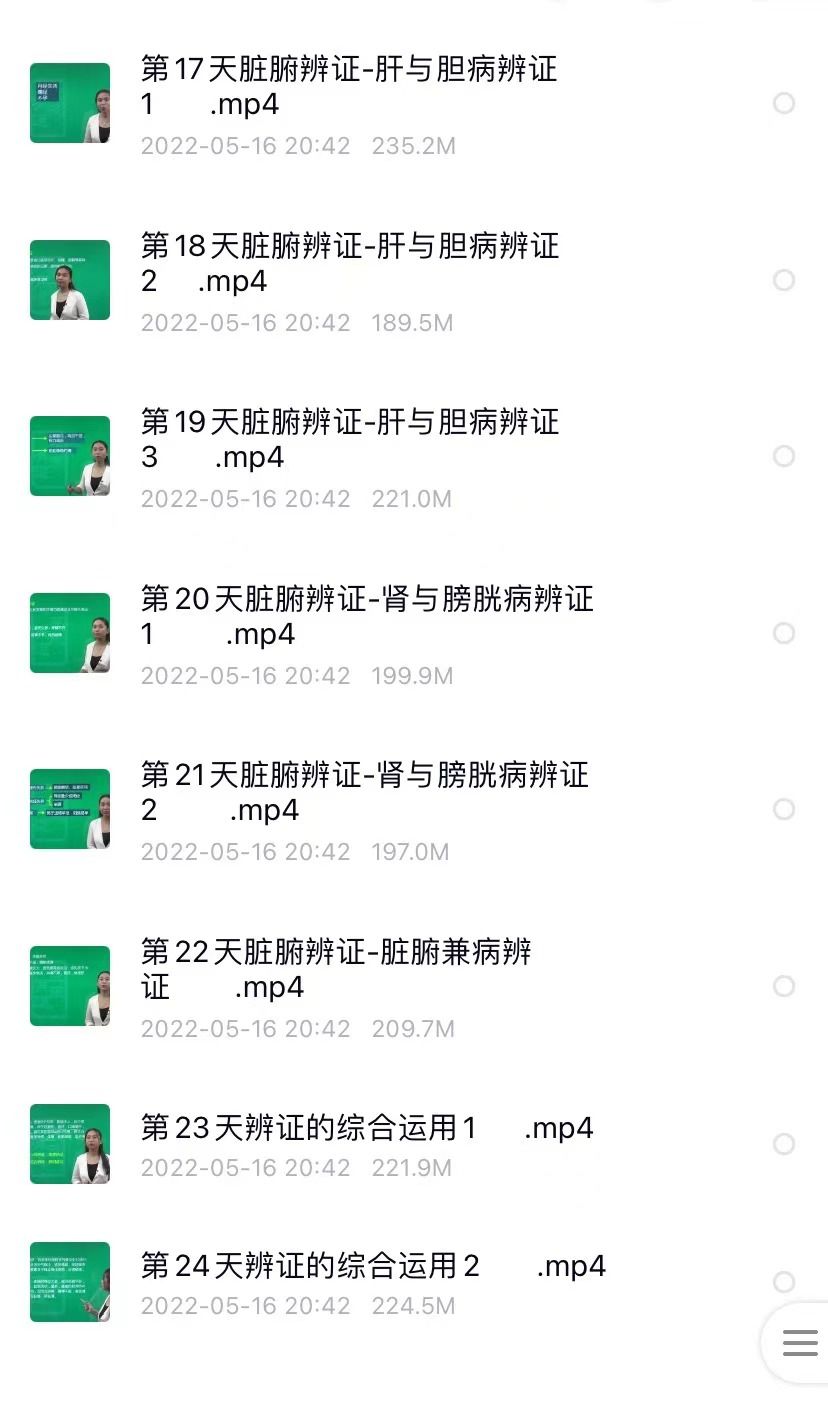Screen dimensions: 828x1403
Task: Tap the thumbnail of 第20天 video
Action: 70,633
